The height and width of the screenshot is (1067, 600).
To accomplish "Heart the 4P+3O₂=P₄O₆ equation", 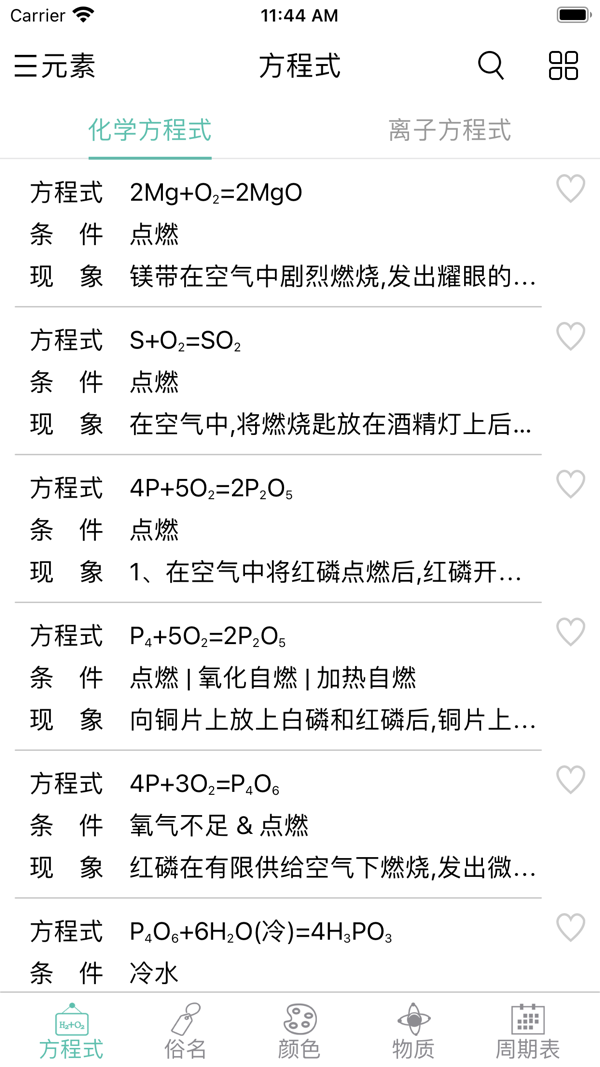I will pos(570,779).
